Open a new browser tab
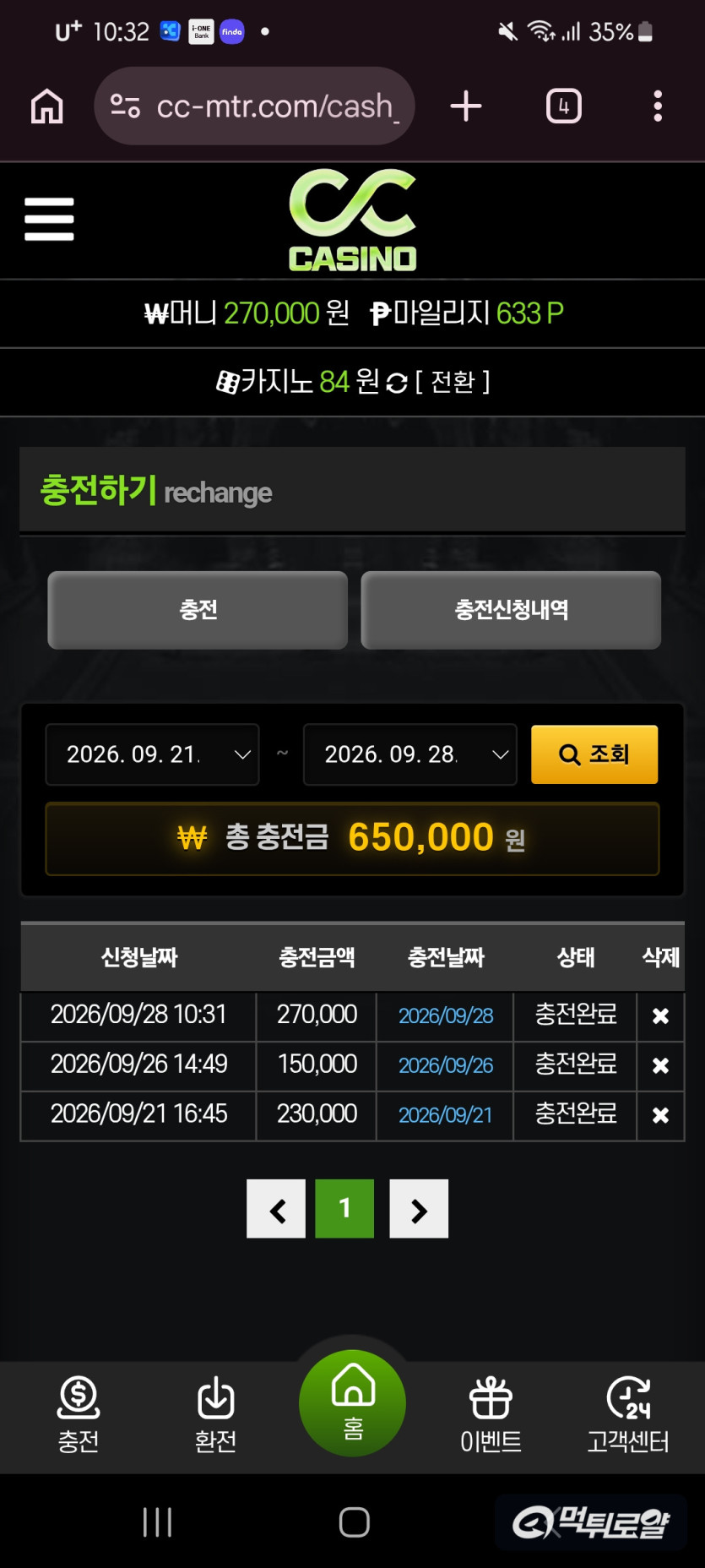This screenshot has width=705, height=1568. pos(466,106)
